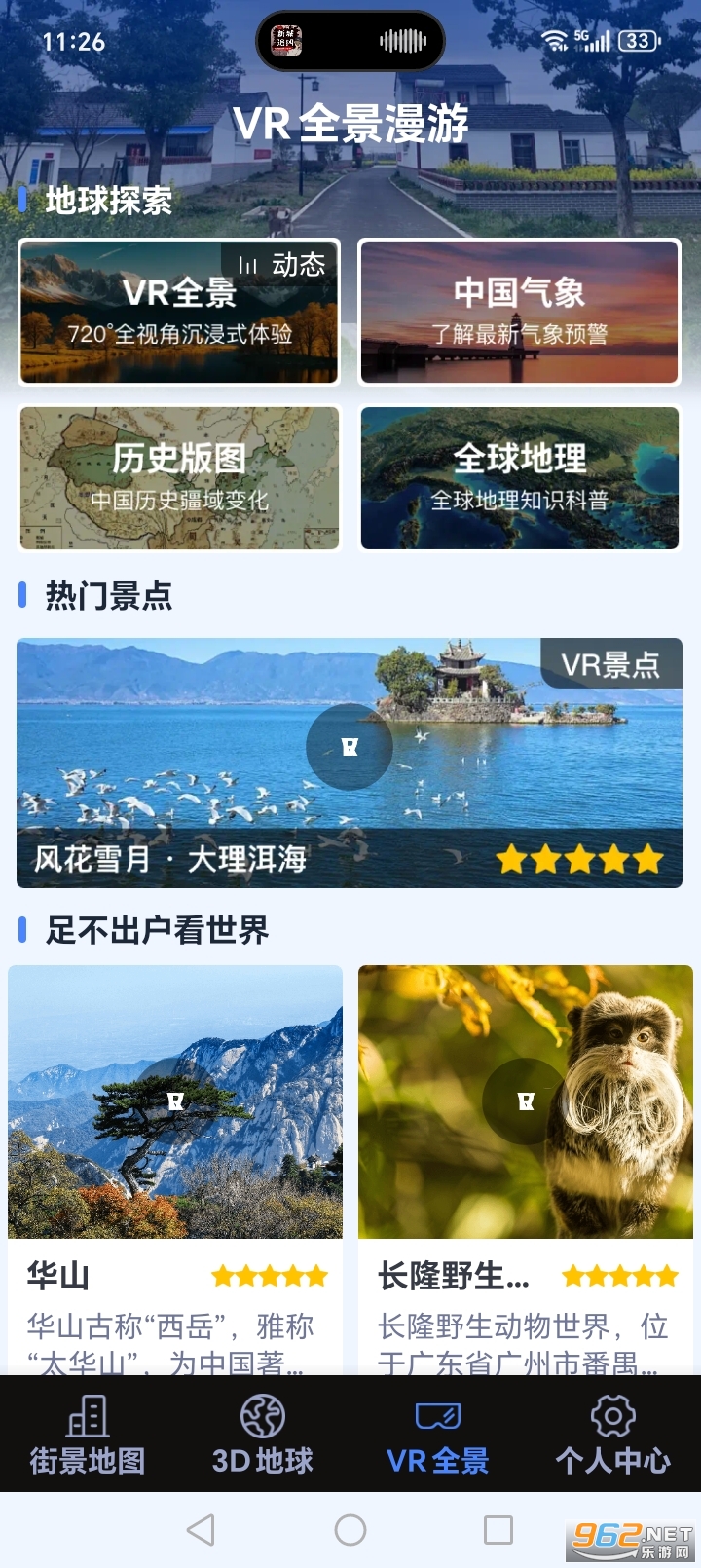Expand the recent apps pill at top
Image resolution: width=701 pixels, height=1568 pixels.
pyautogui.click(x=350, y=41)
